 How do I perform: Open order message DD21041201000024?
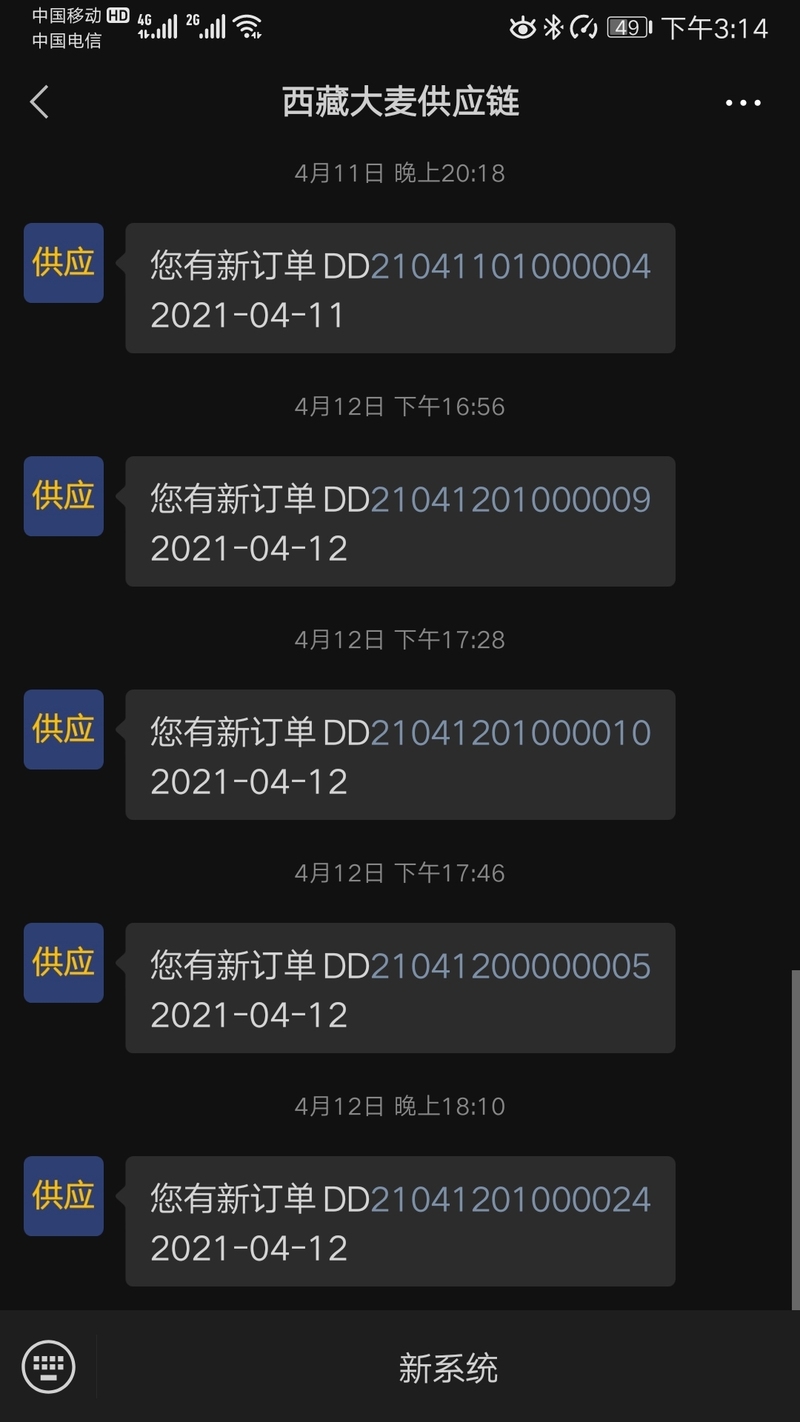pyautogui.click(x=400, y=1220)
